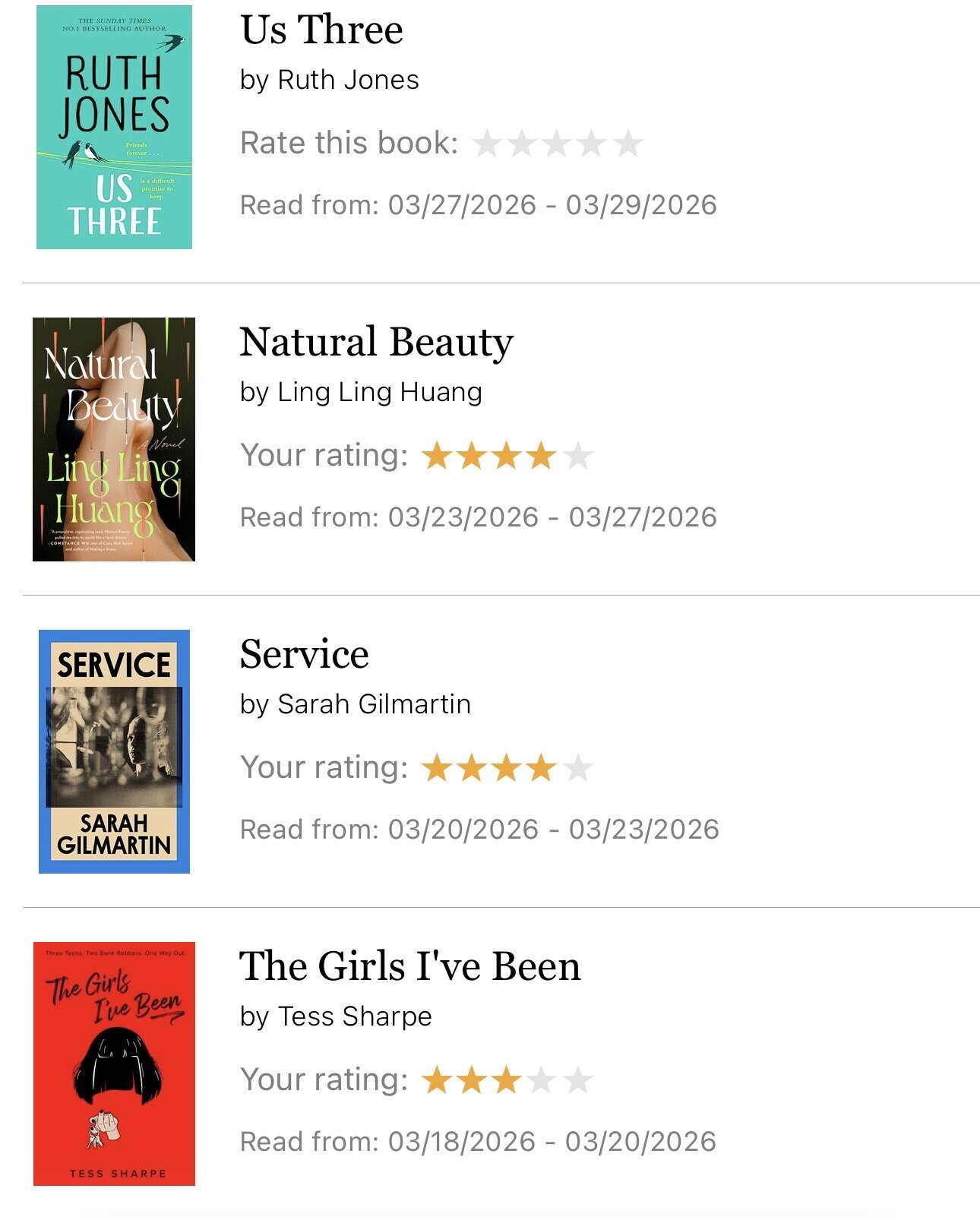The image size is (980, 1217).
Task: Rate The Girls I've Been four stars
Action: 542,1081
